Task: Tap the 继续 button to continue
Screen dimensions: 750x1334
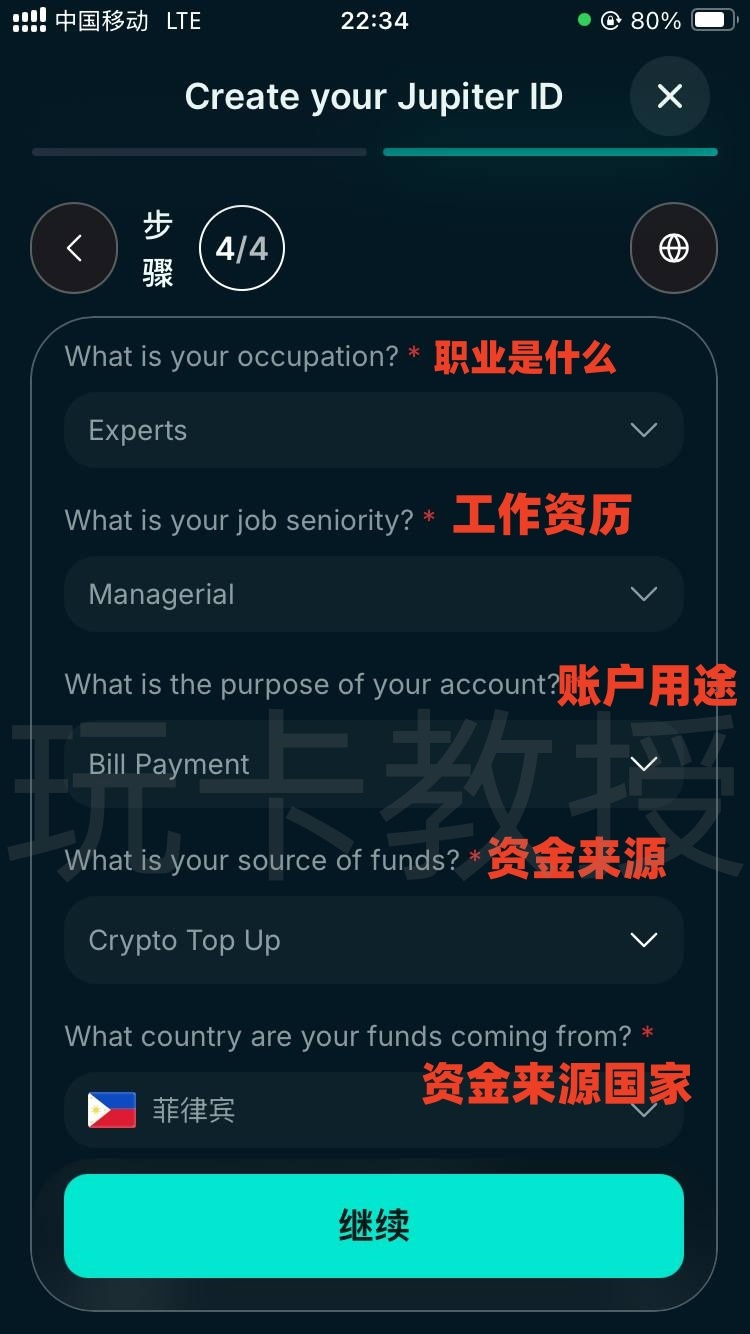Action: point(373,1226)
